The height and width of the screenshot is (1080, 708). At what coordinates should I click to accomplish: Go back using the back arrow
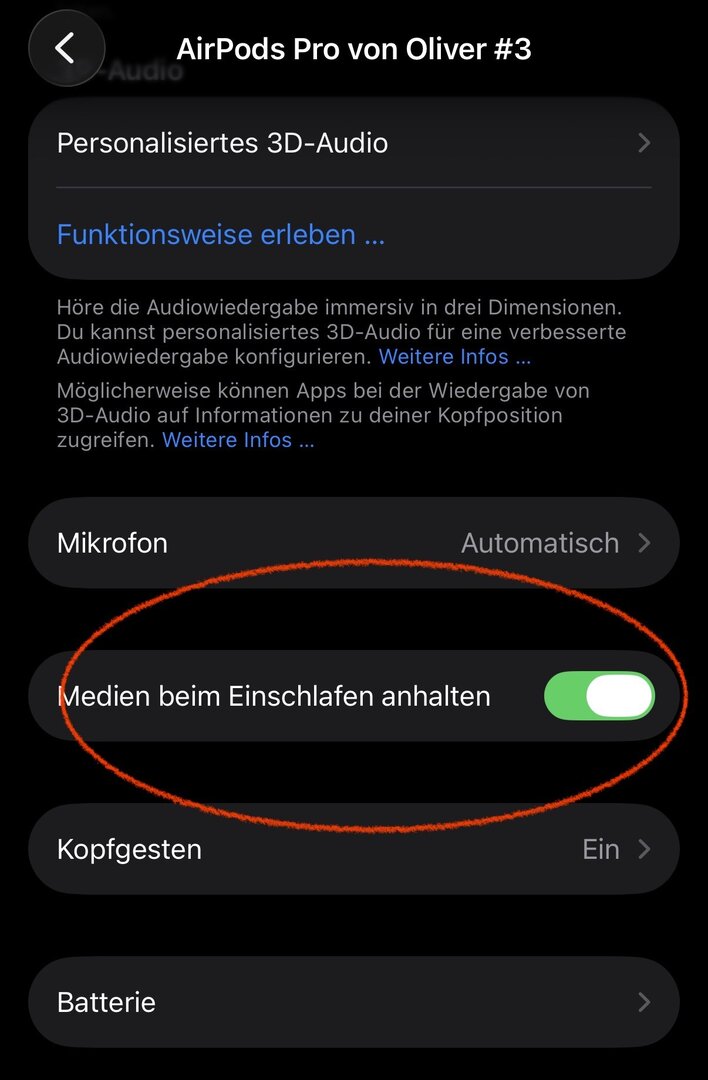coord(66,47)
